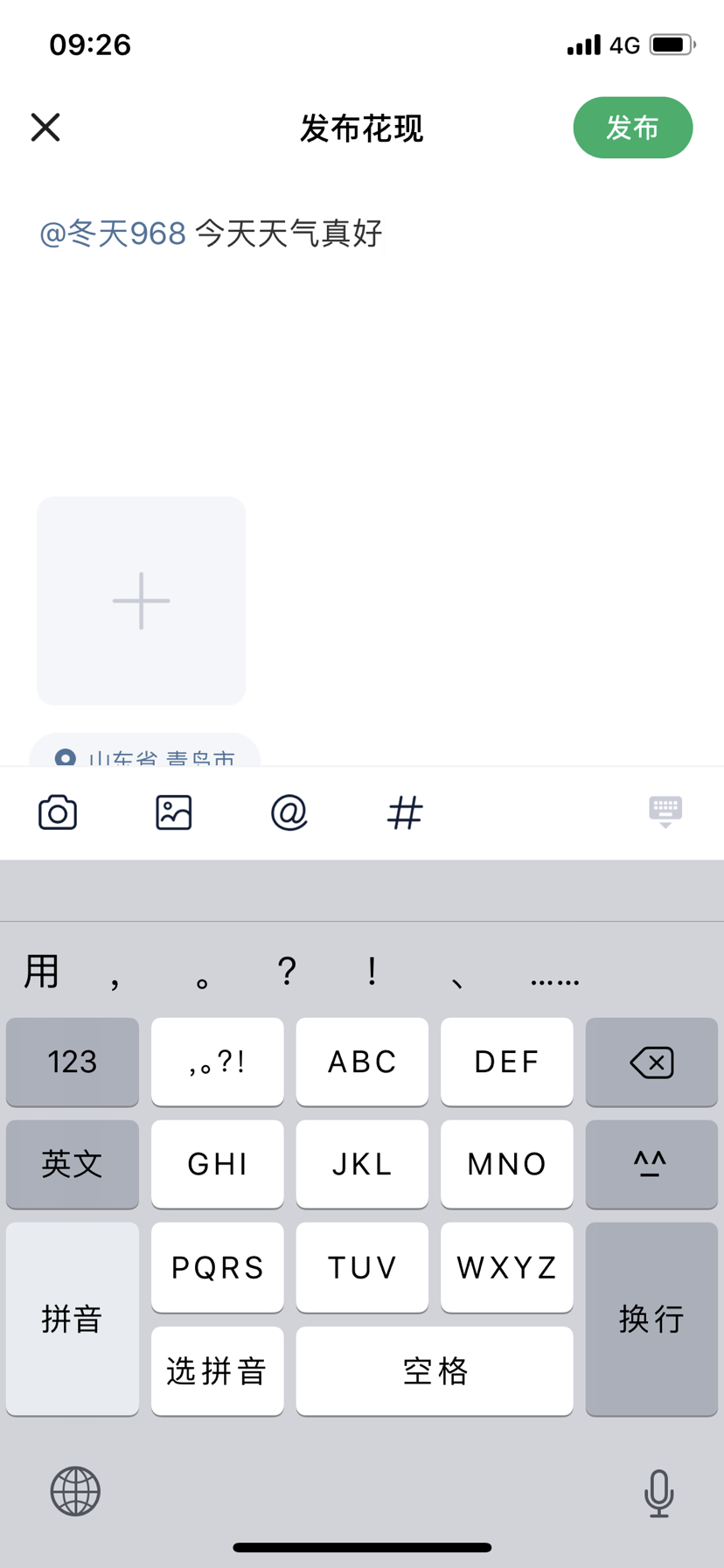Tap the text area with 今天天气真好
This screenshot has width=724, height=1568.
pyautogui.click(x=289, y=234)
